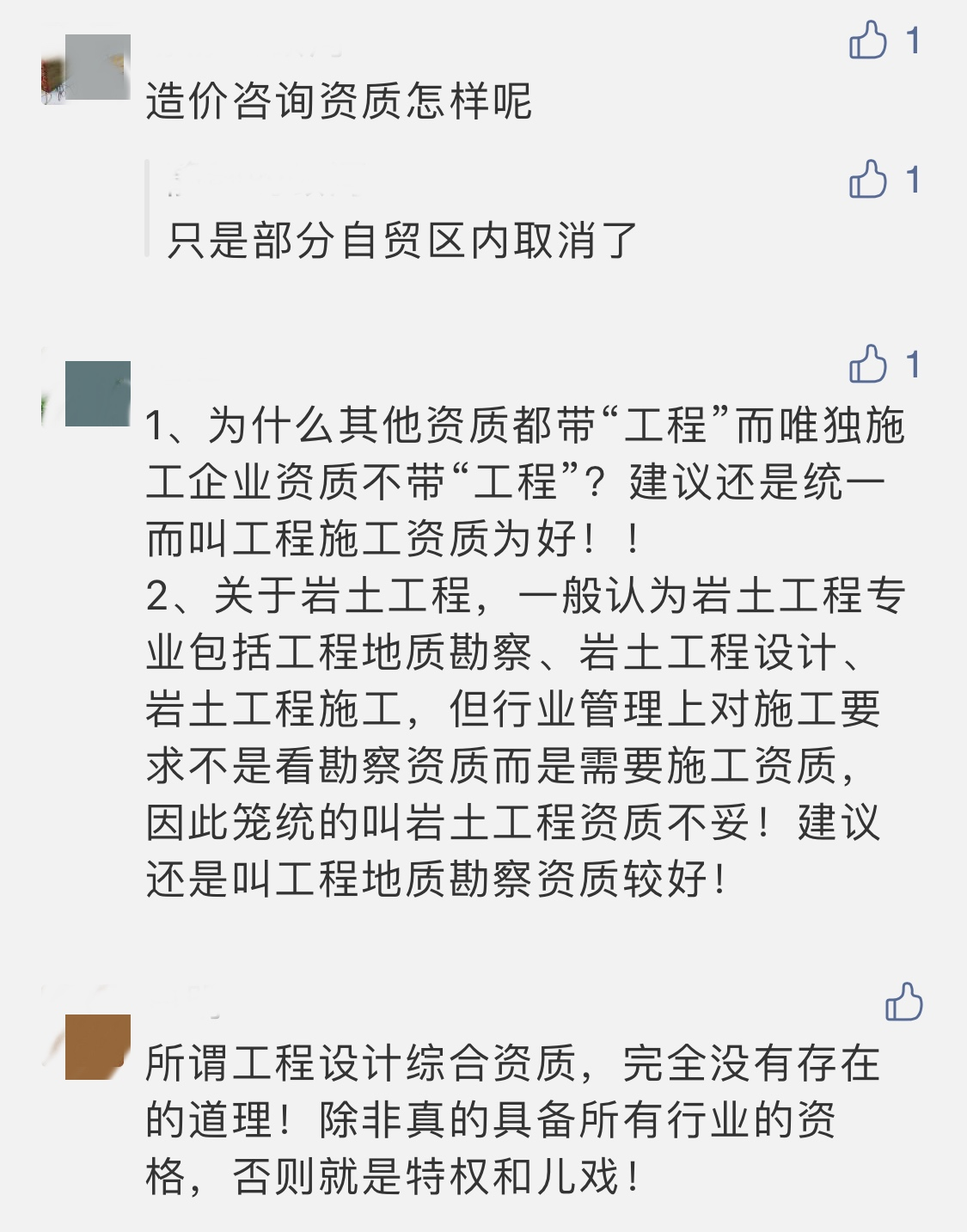The height and width of the screenshot is (1232, 967).
Task: Like the comment about 工程设计综合资质
Action: pyautogui.click(x=903, y=1002)
